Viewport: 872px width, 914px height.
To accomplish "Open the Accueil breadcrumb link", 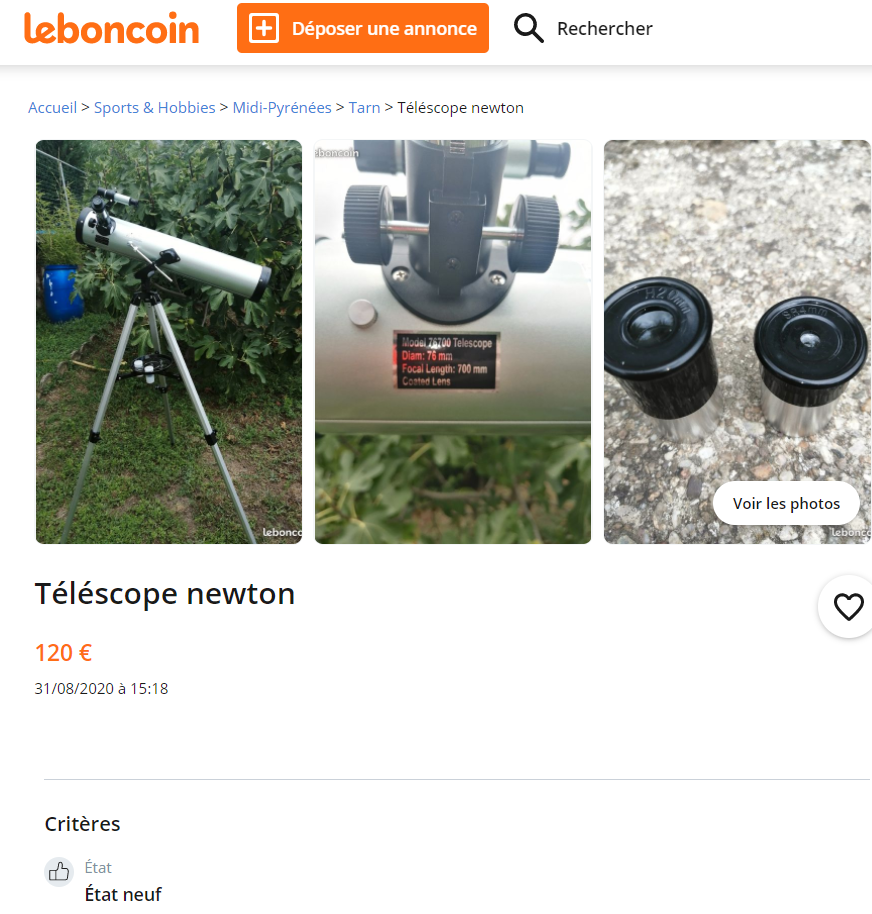I will pyautogui.click(x=52, y=108).
